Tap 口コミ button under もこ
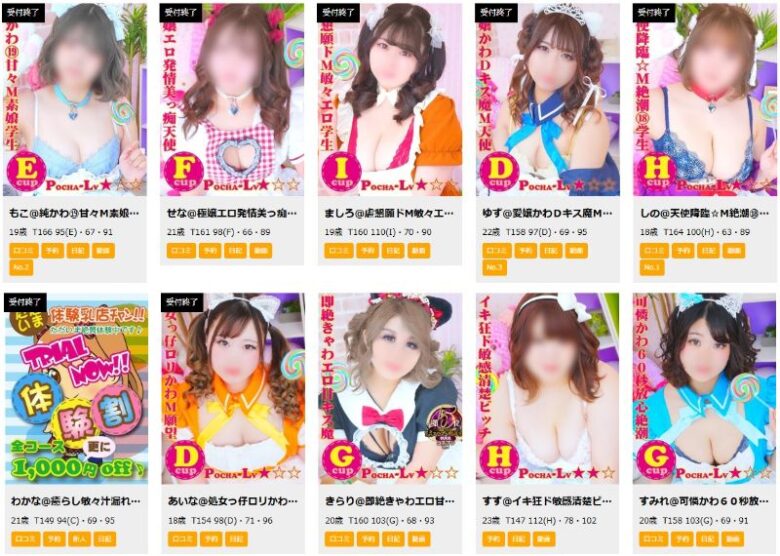The width and height of the screenshot is (780, 556). (22, 251)
